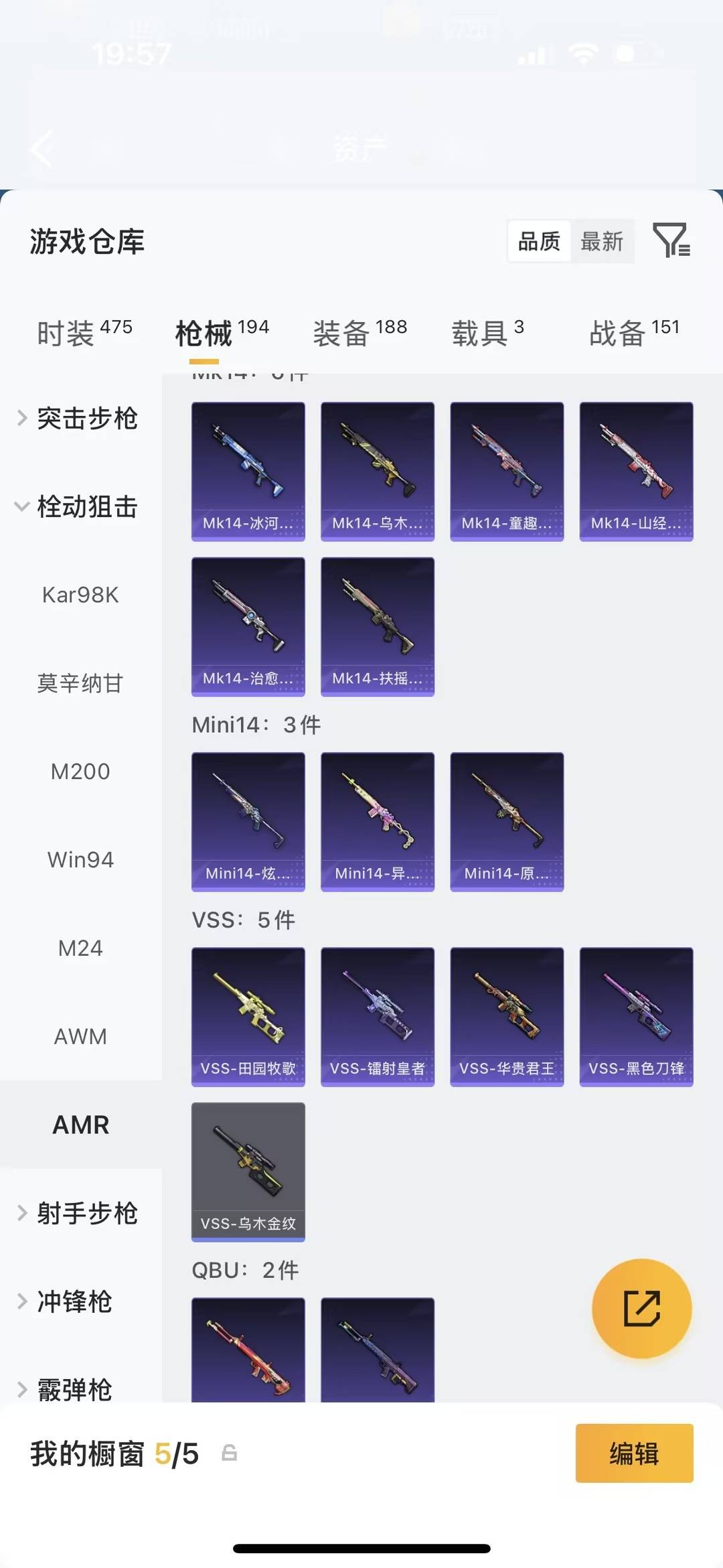Expand the 射手步枪 section
Viewport: 723px width, 1568px height.
[x=80, y=1212]
